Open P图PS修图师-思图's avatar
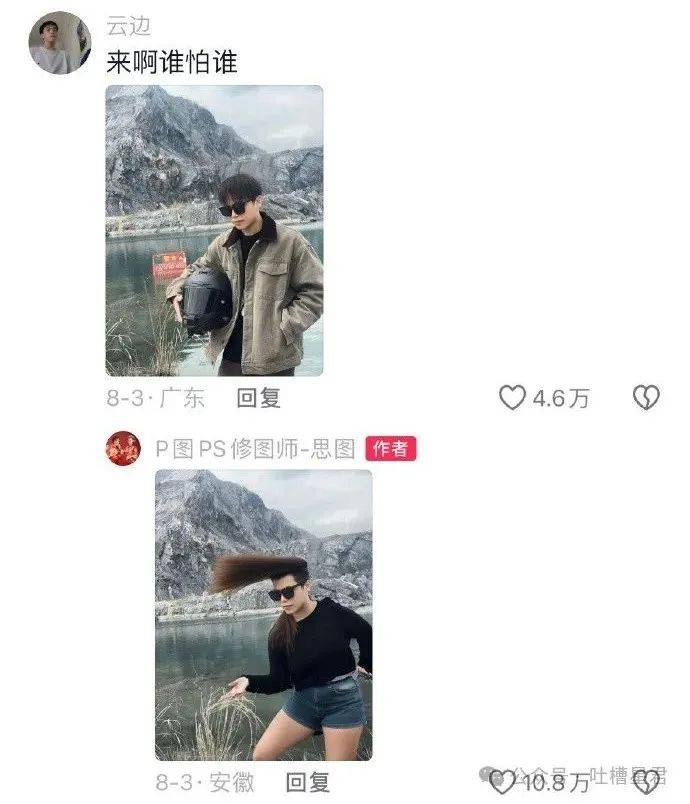Viewport: 690px width, 804px height. coord(124,449)
